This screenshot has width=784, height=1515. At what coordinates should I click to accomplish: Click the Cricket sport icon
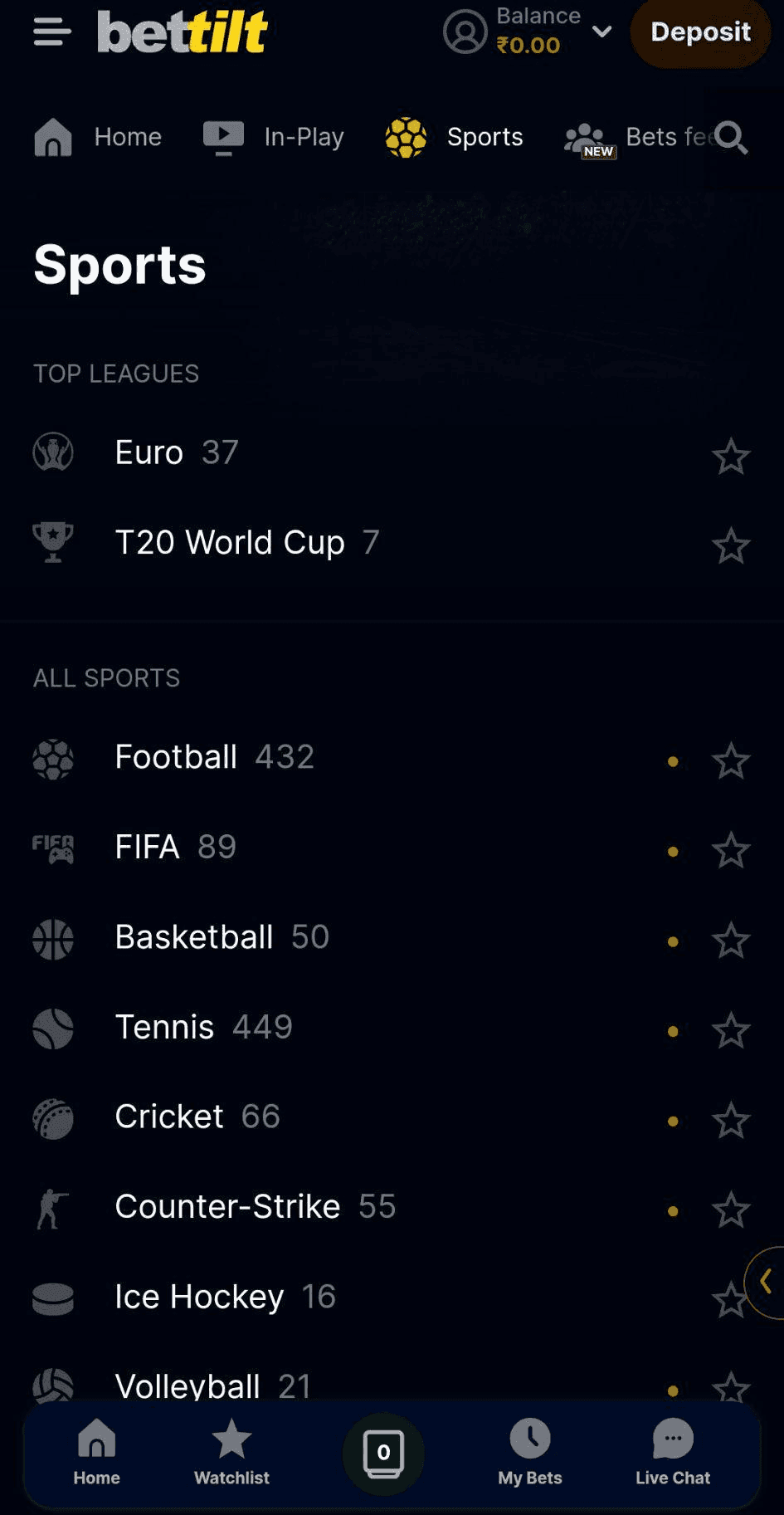(x=53, y=1118)
